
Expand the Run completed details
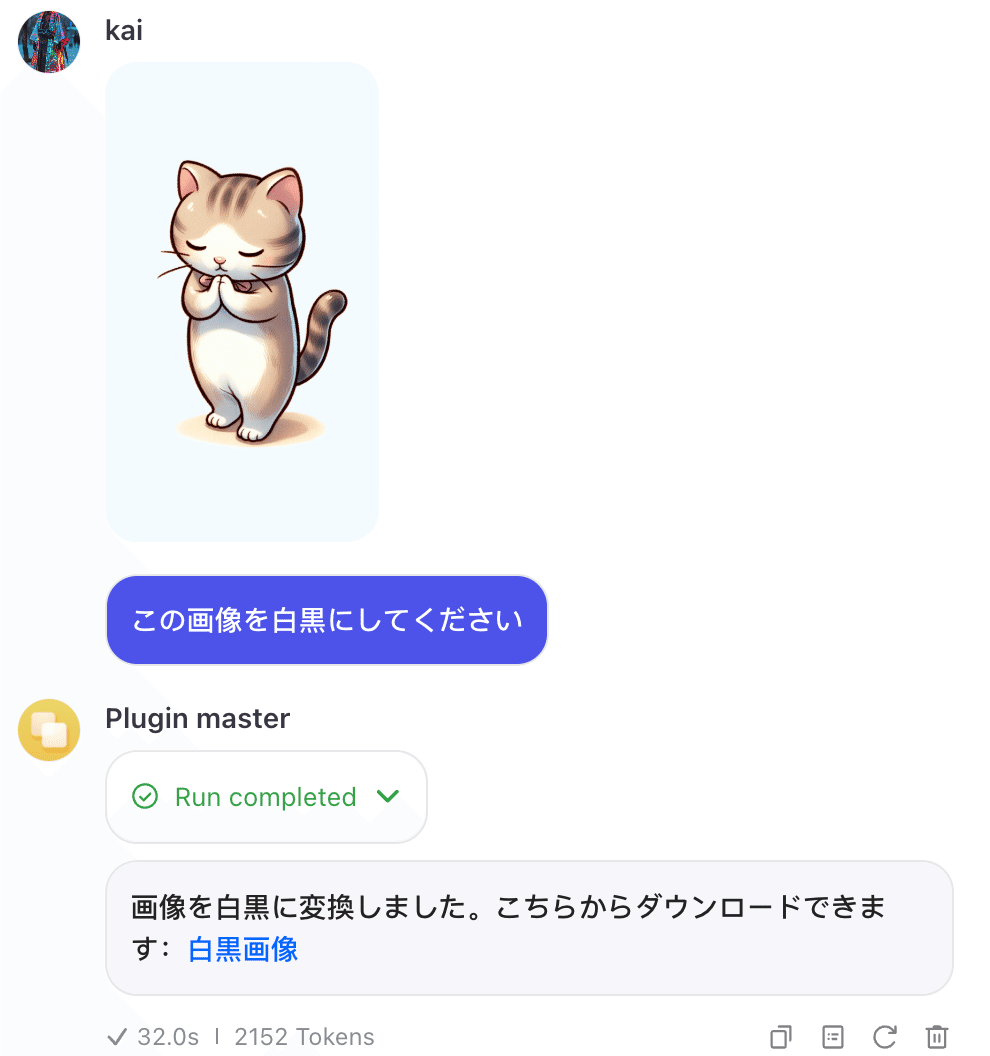pos(387,797)
